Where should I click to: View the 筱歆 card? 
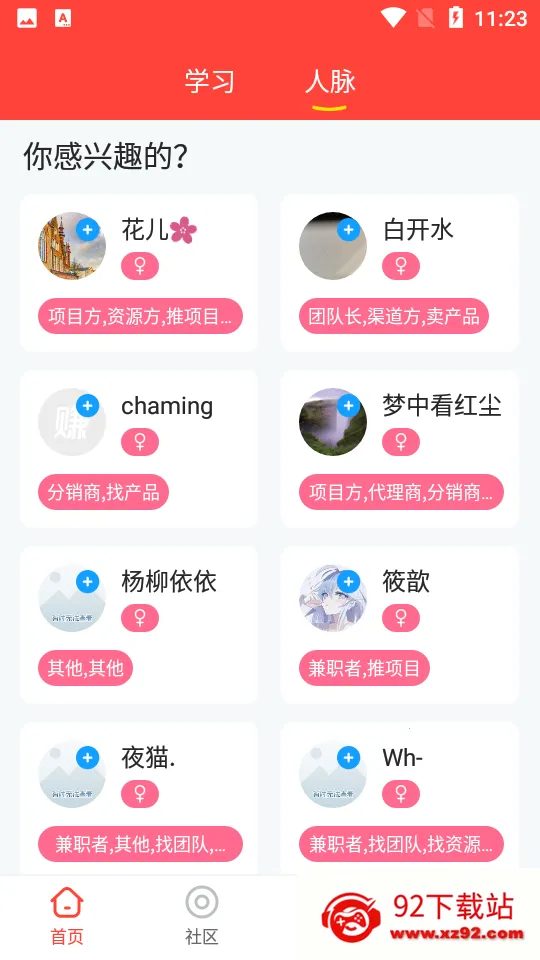coord(400,625)
